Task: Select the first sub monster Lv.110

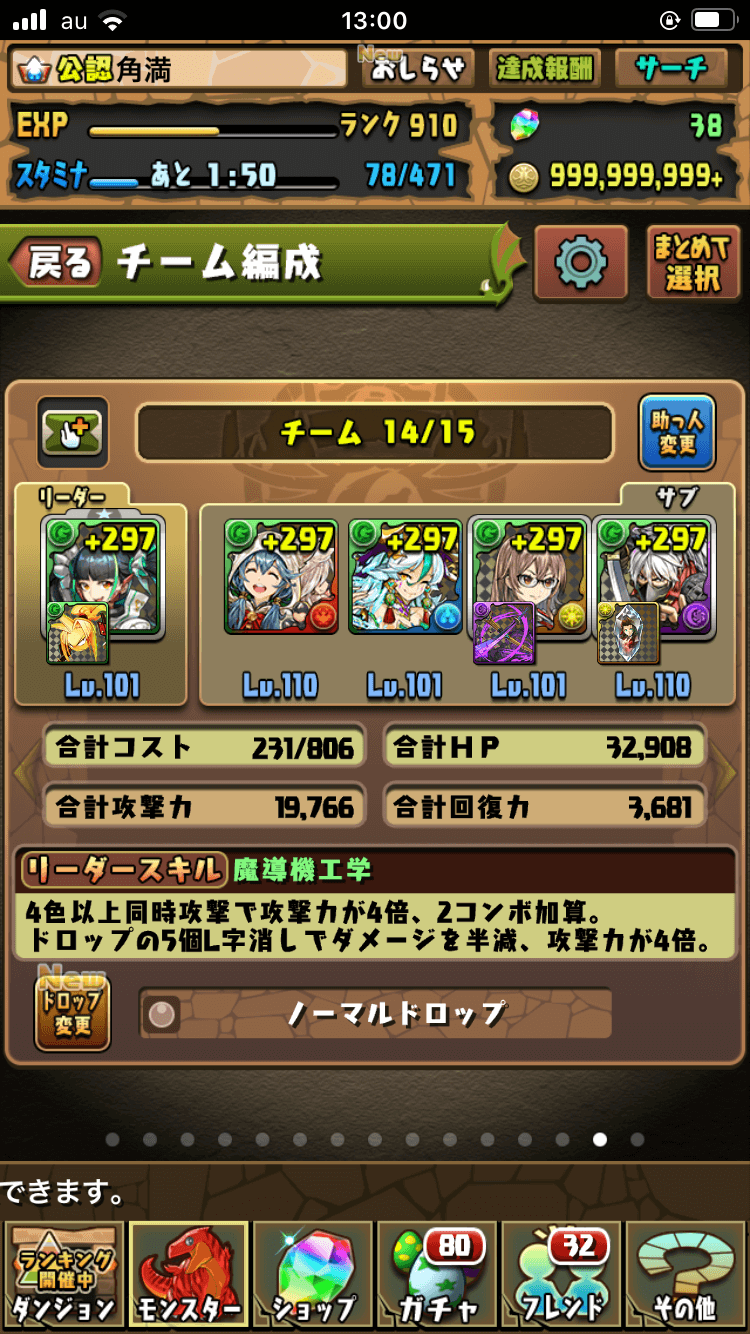Action: tap(281, 578)
